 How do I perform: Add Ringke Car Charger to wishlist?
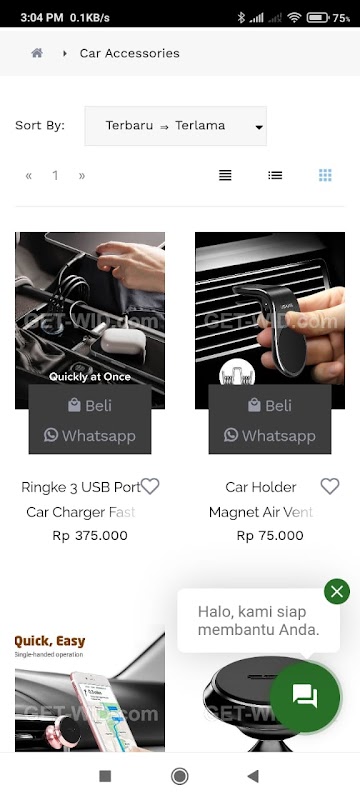coord(150,486)
